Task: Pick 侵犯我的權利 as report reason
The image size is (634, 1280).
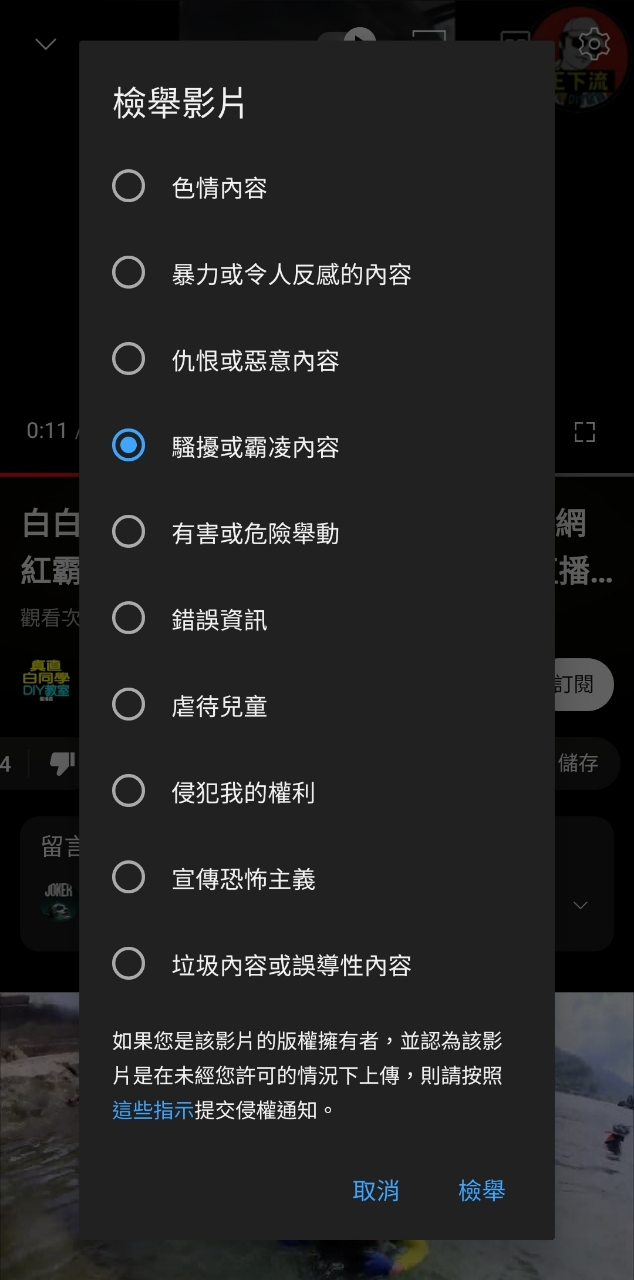Action: coord(129,792)
